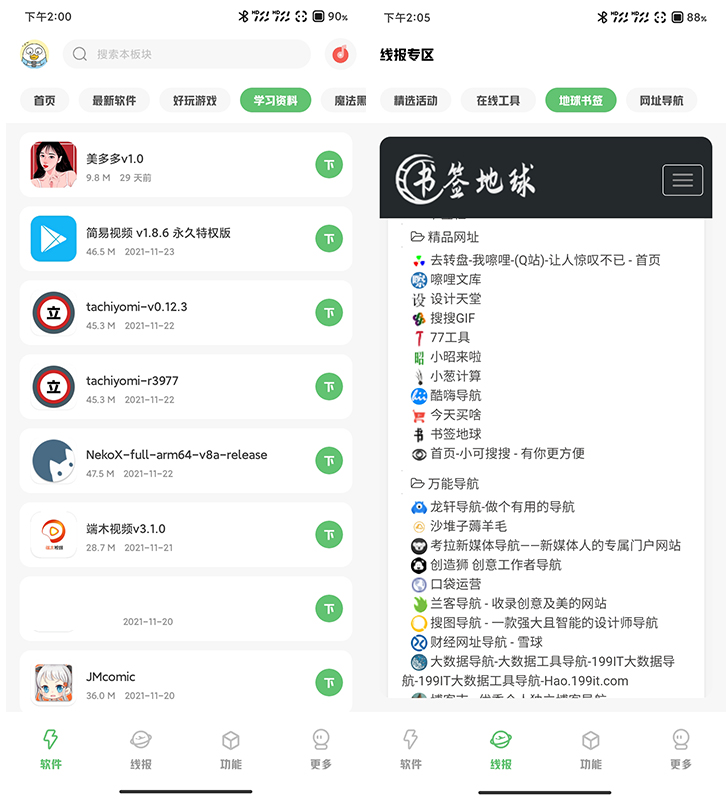Open the red music icon beside search
This screenshot has height=800, width=726.
point(340,54)
